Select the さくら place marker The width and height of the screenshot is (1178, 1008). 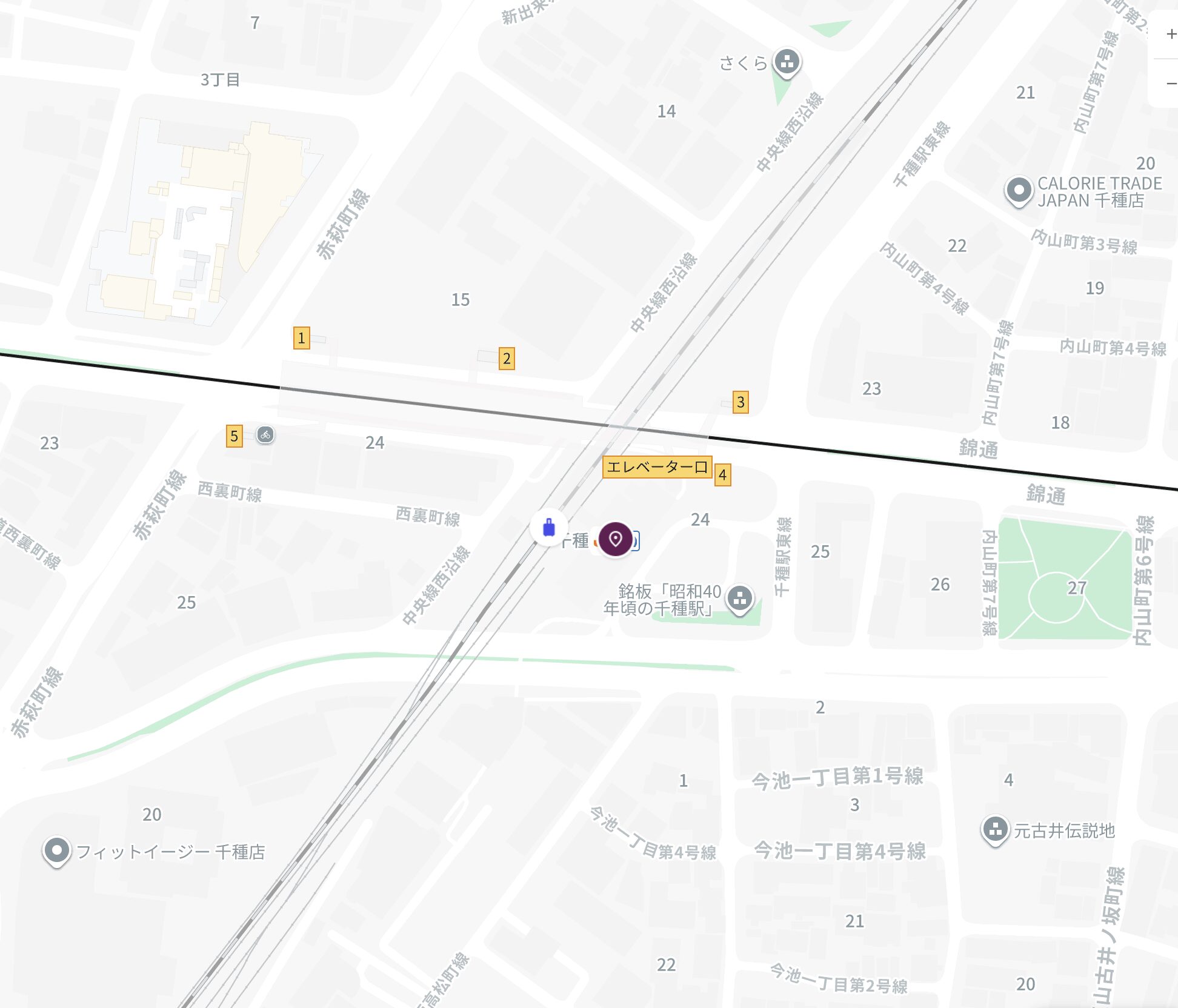[787, 62]
